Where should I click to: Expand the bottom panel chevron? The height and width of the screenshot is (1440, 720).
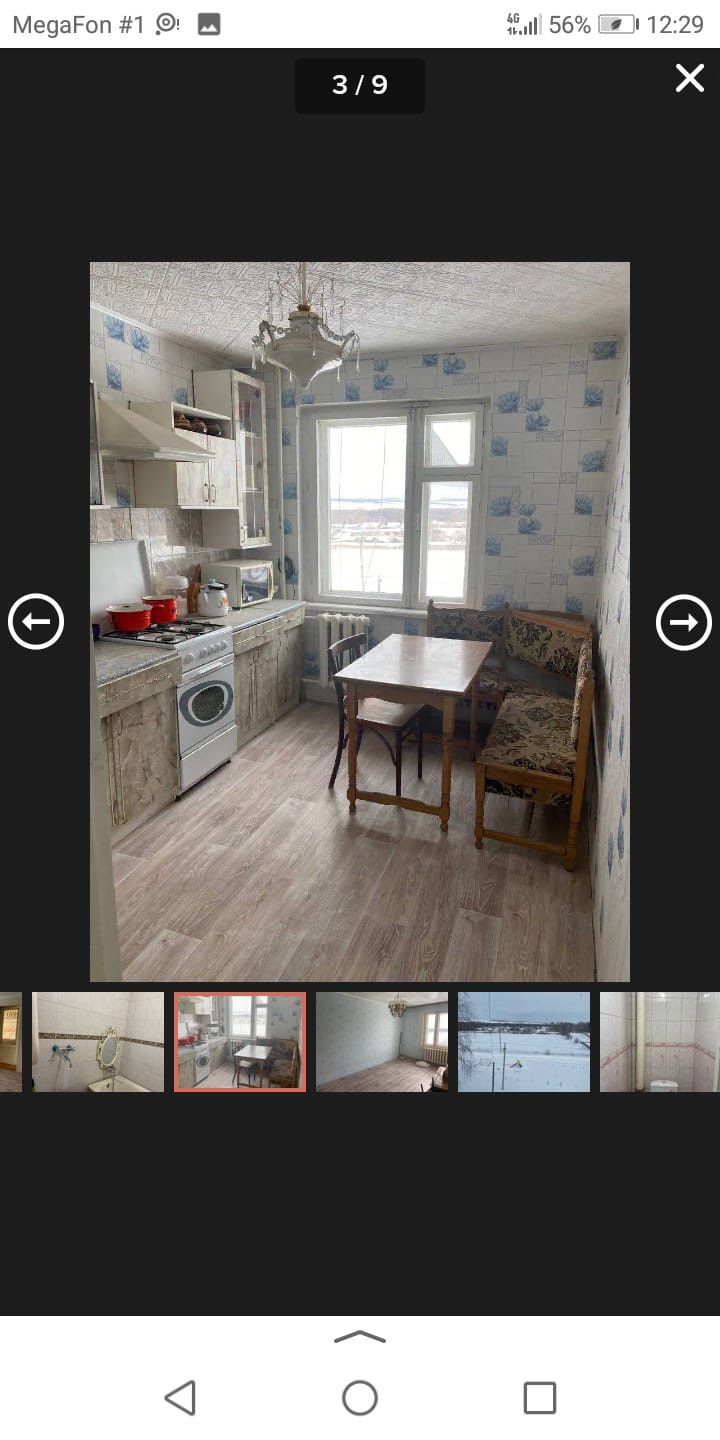pyautogui.click(x=360, y=1337)
